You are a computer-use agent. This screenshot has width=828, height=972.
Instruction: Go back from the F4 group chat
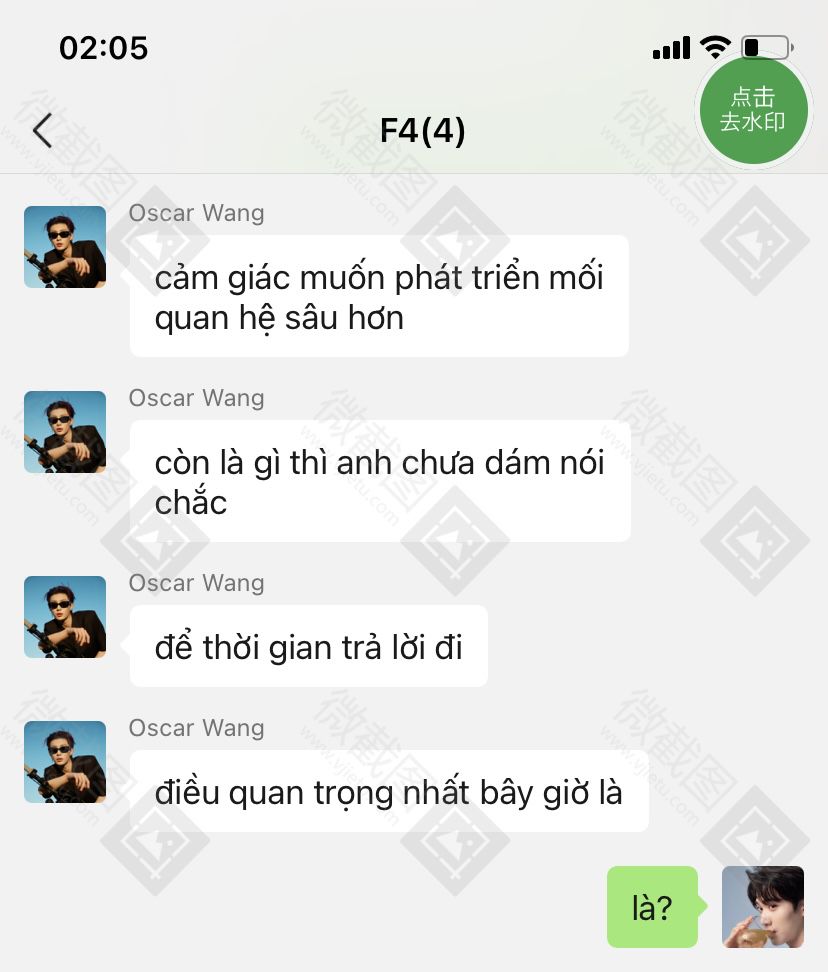point(42,131)
